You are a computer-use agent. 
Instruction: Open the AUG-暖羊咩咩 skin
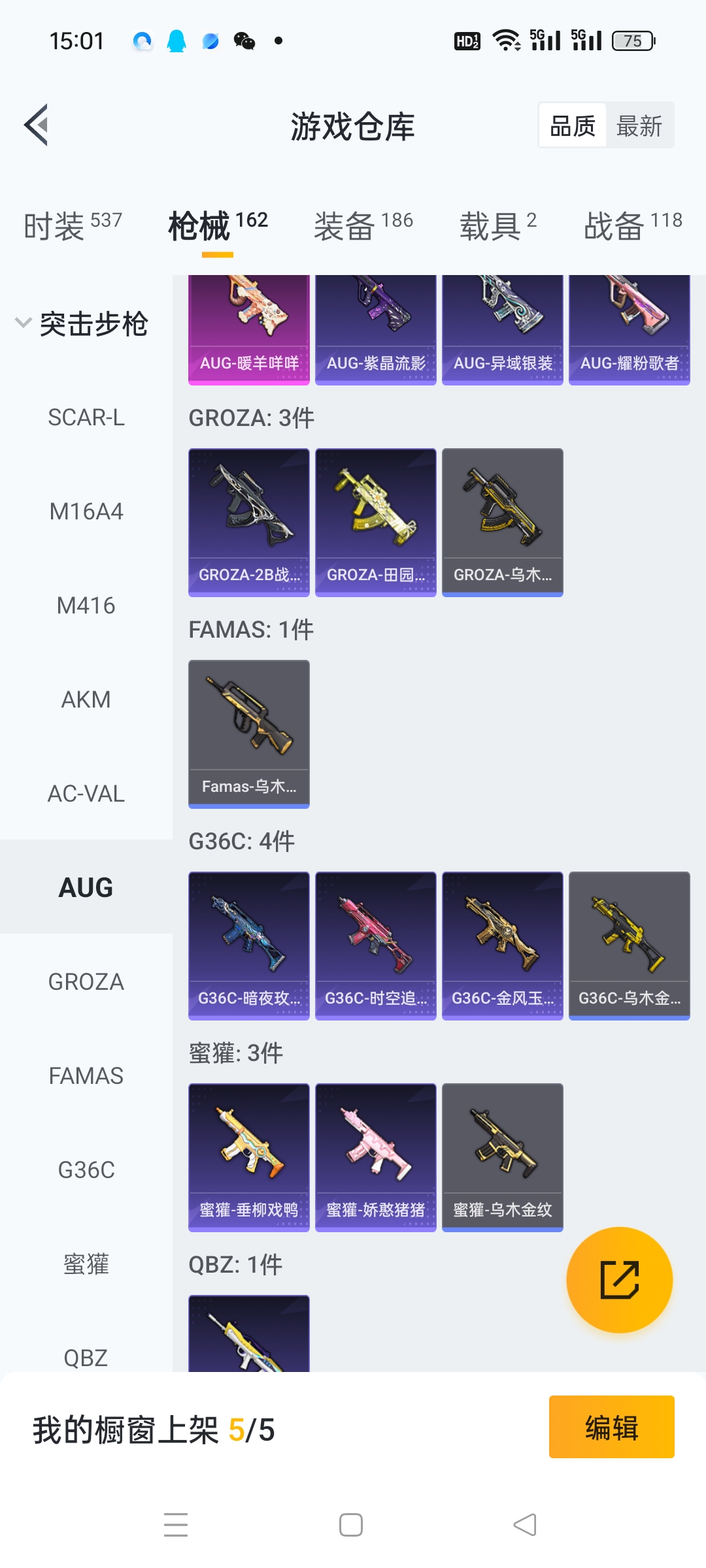(249, 330)
